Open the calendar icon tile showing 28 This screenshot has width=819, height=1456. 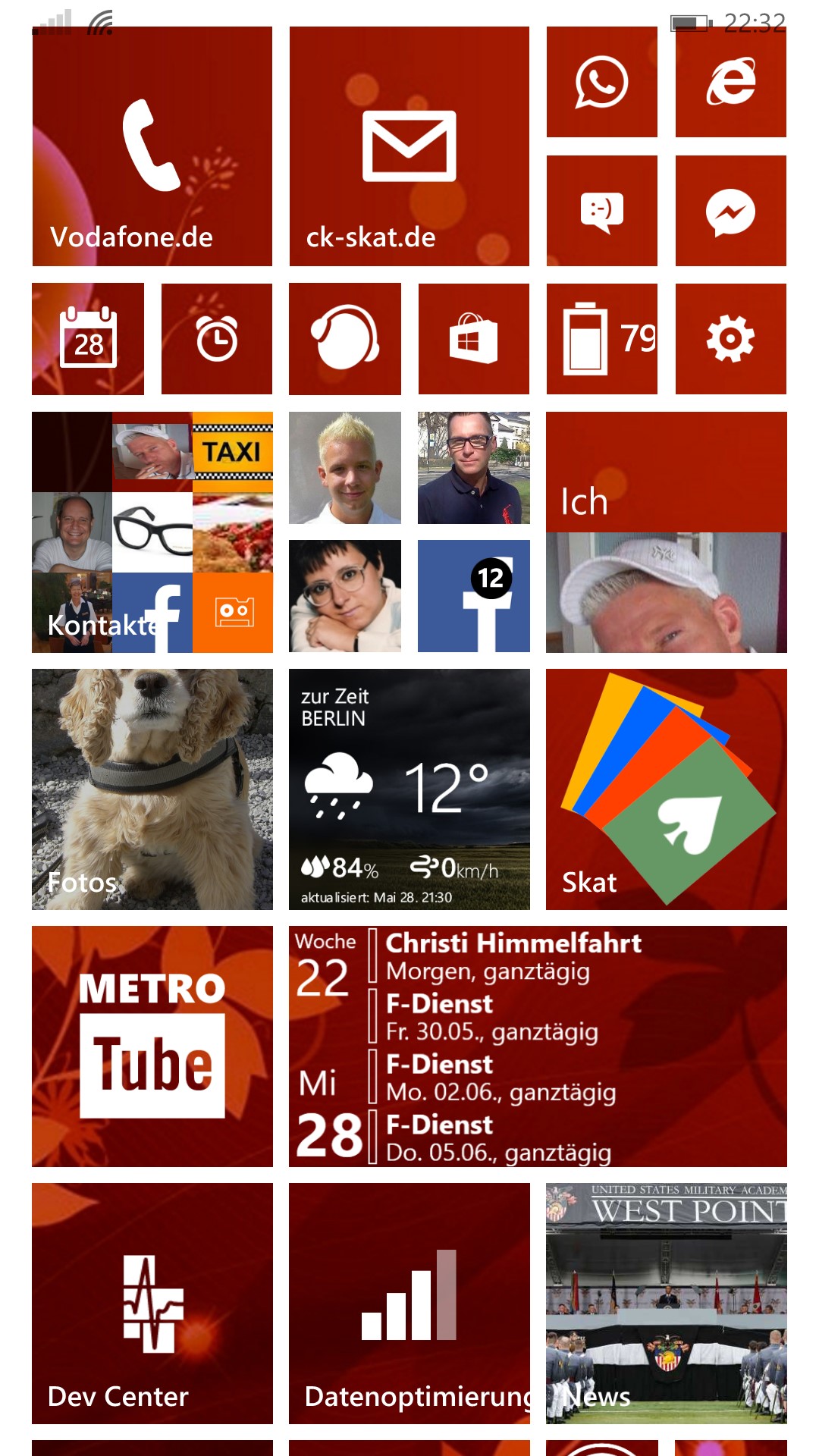(88, 339)
